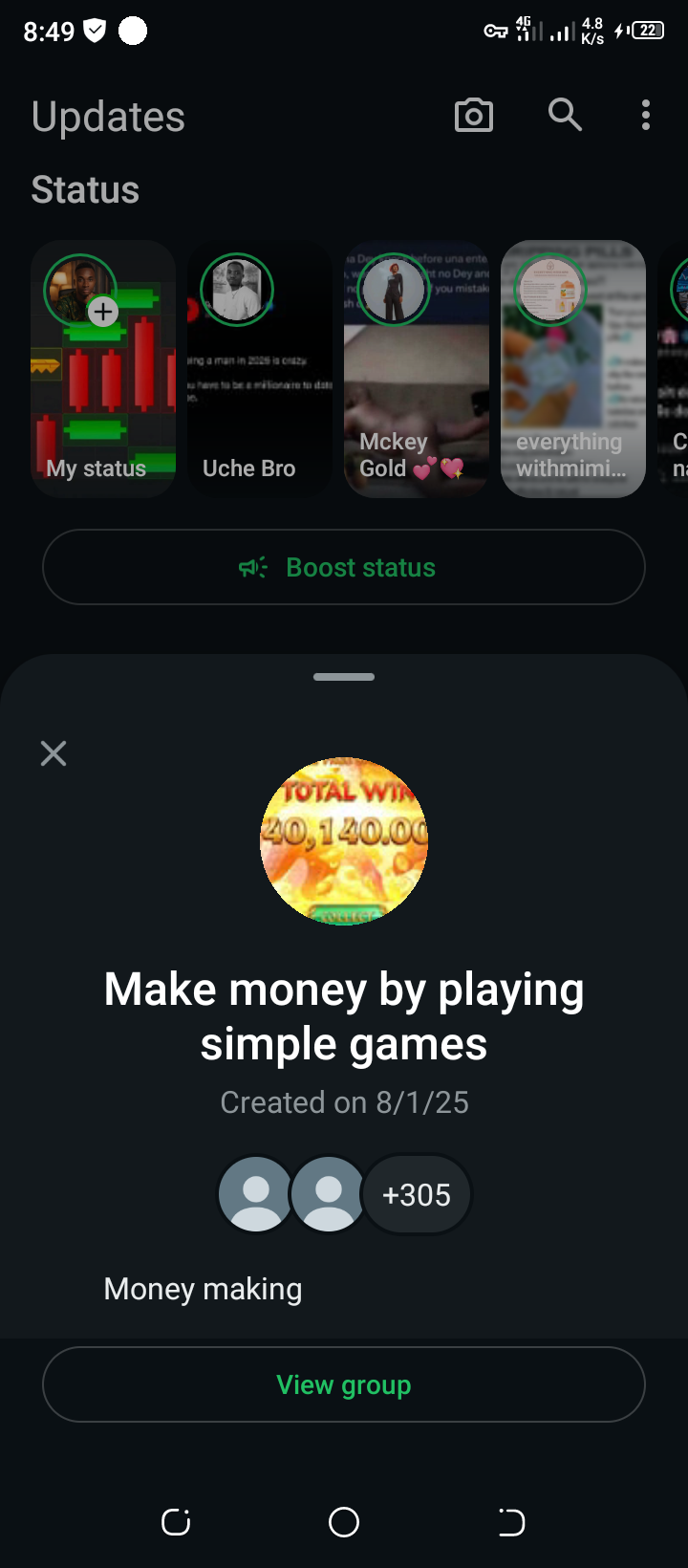The width and height of the screenshot is (688, 1568).
Task: Tap the Boost status button
Action: click(344, 567)
